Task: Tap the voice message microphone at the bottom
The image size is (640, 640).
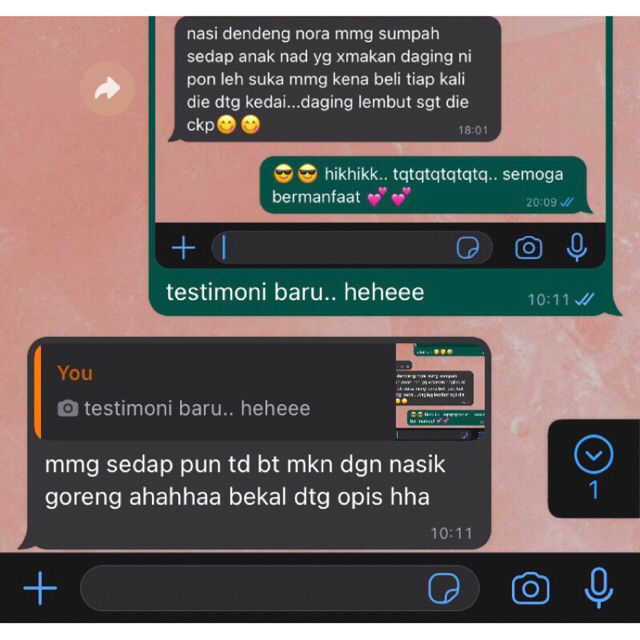Action: (598, 588)
